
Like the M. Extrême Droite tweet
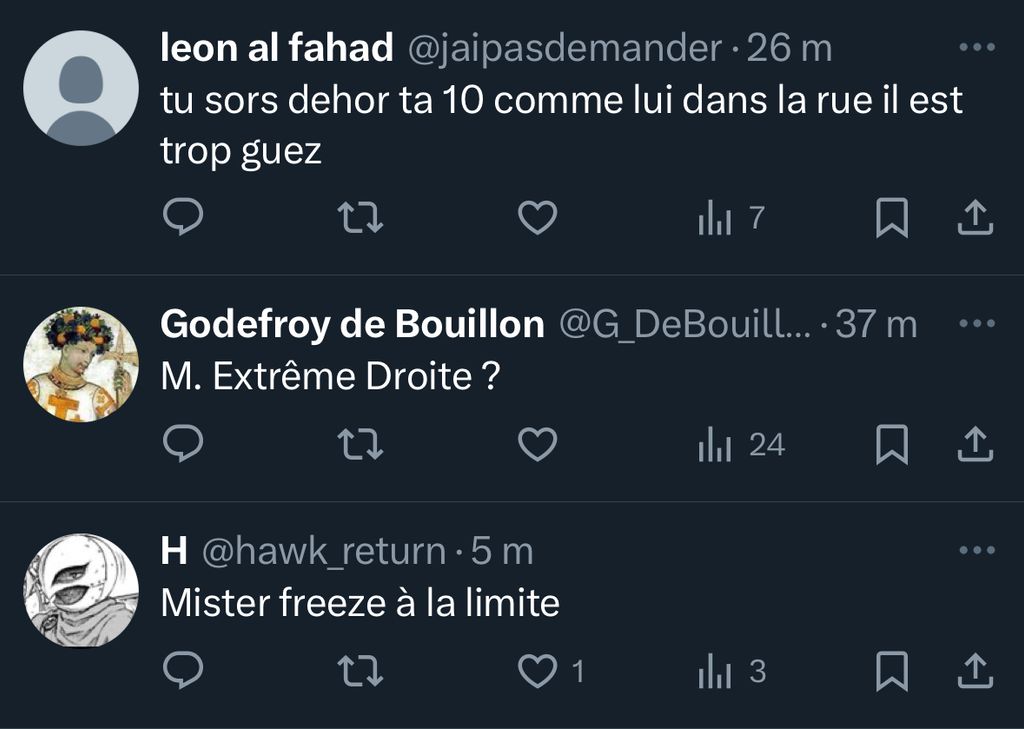pos(538,445)
